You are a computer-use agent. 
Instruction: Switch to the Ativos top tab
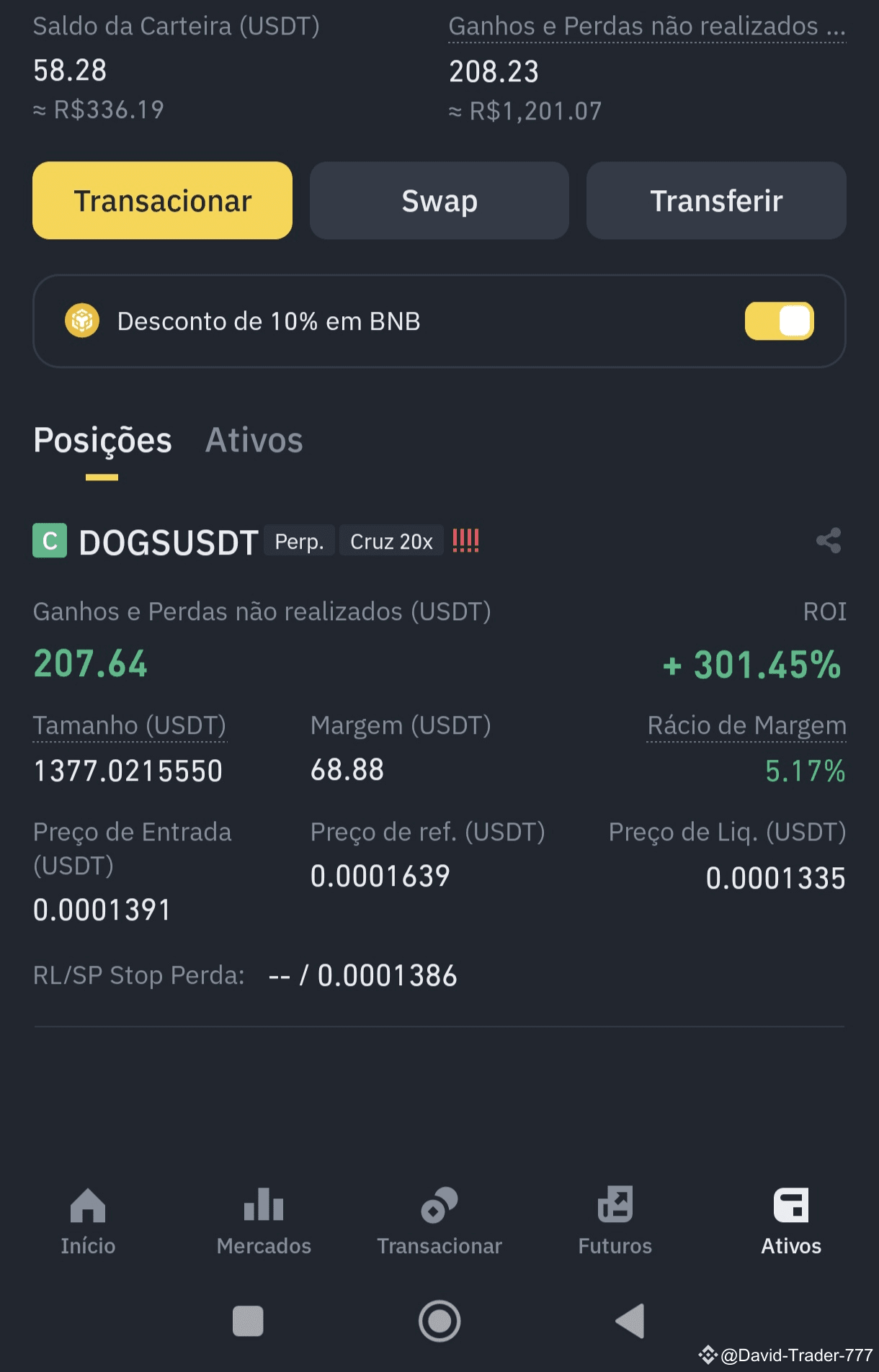254,441
